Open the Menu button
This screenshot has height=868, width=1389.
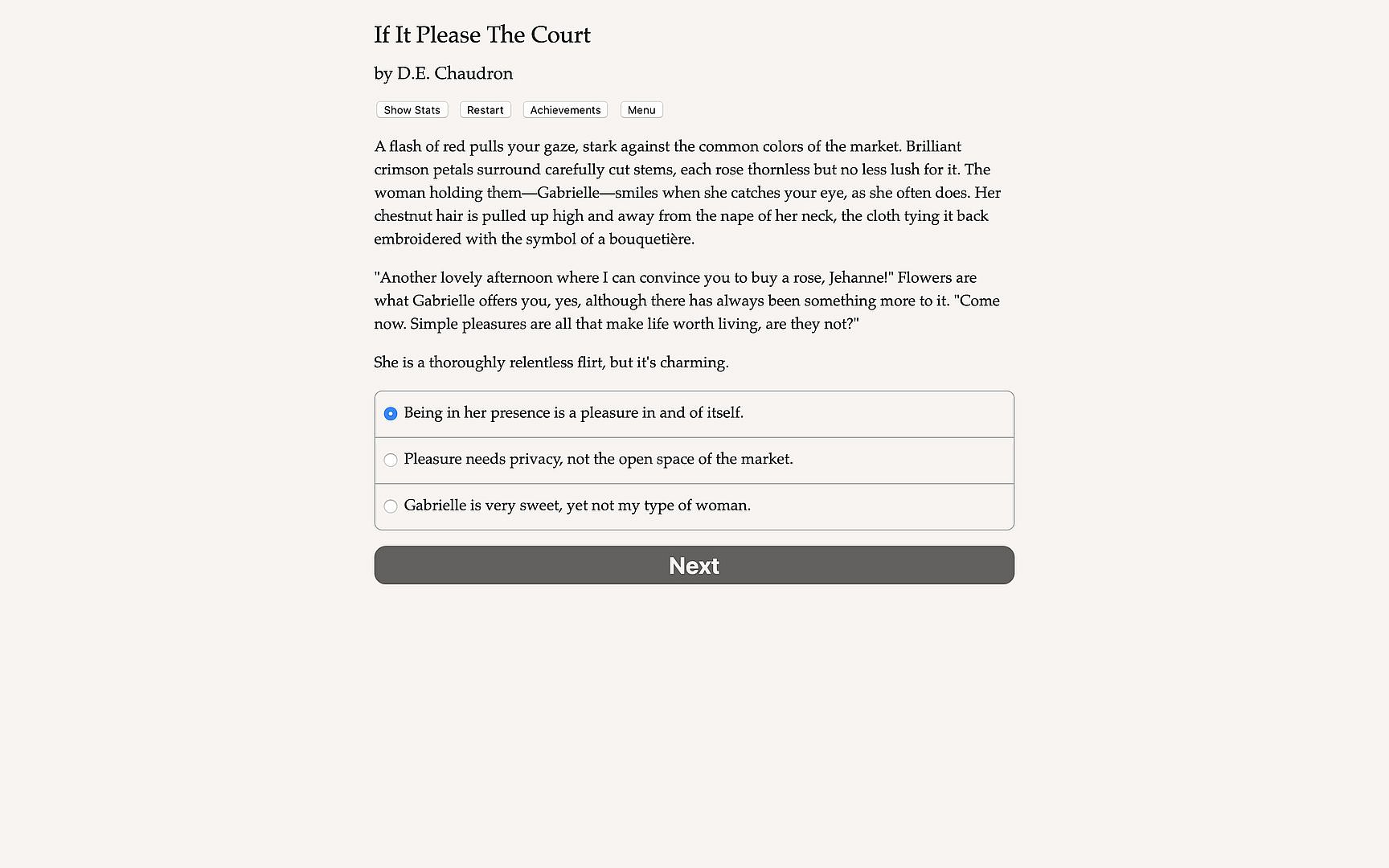(x=641, y=110)
